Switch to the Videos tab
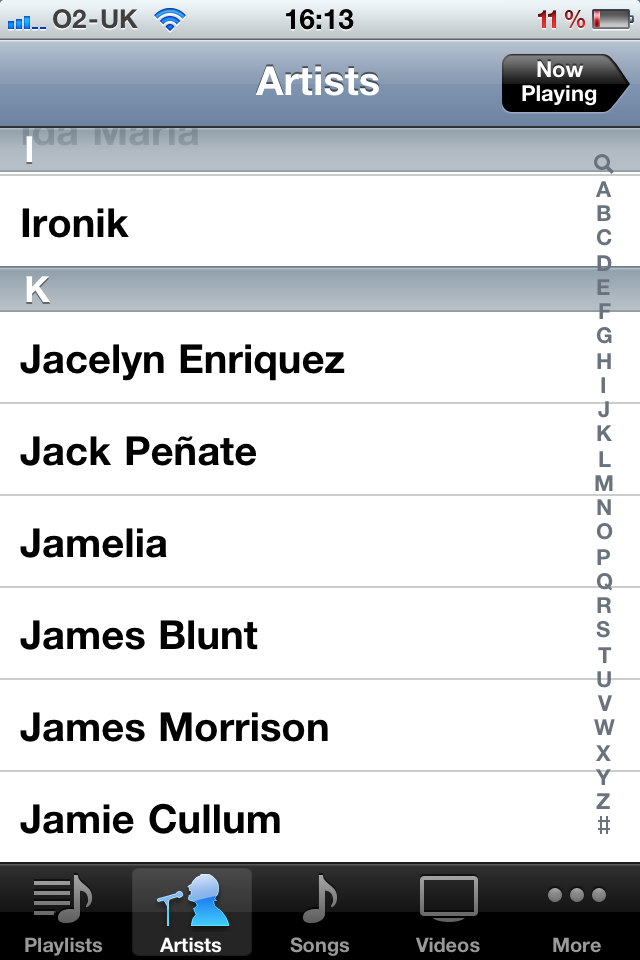Screen dimensions: 640x960 (448, 912)
